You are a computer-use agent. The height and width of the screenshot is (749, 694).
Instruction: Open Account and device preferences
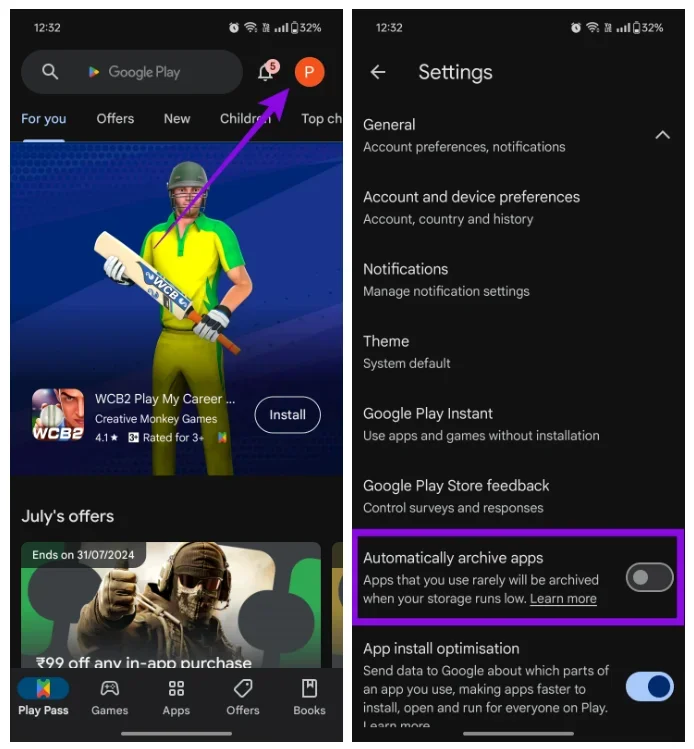pyautogui.click(x=471, y=207)
